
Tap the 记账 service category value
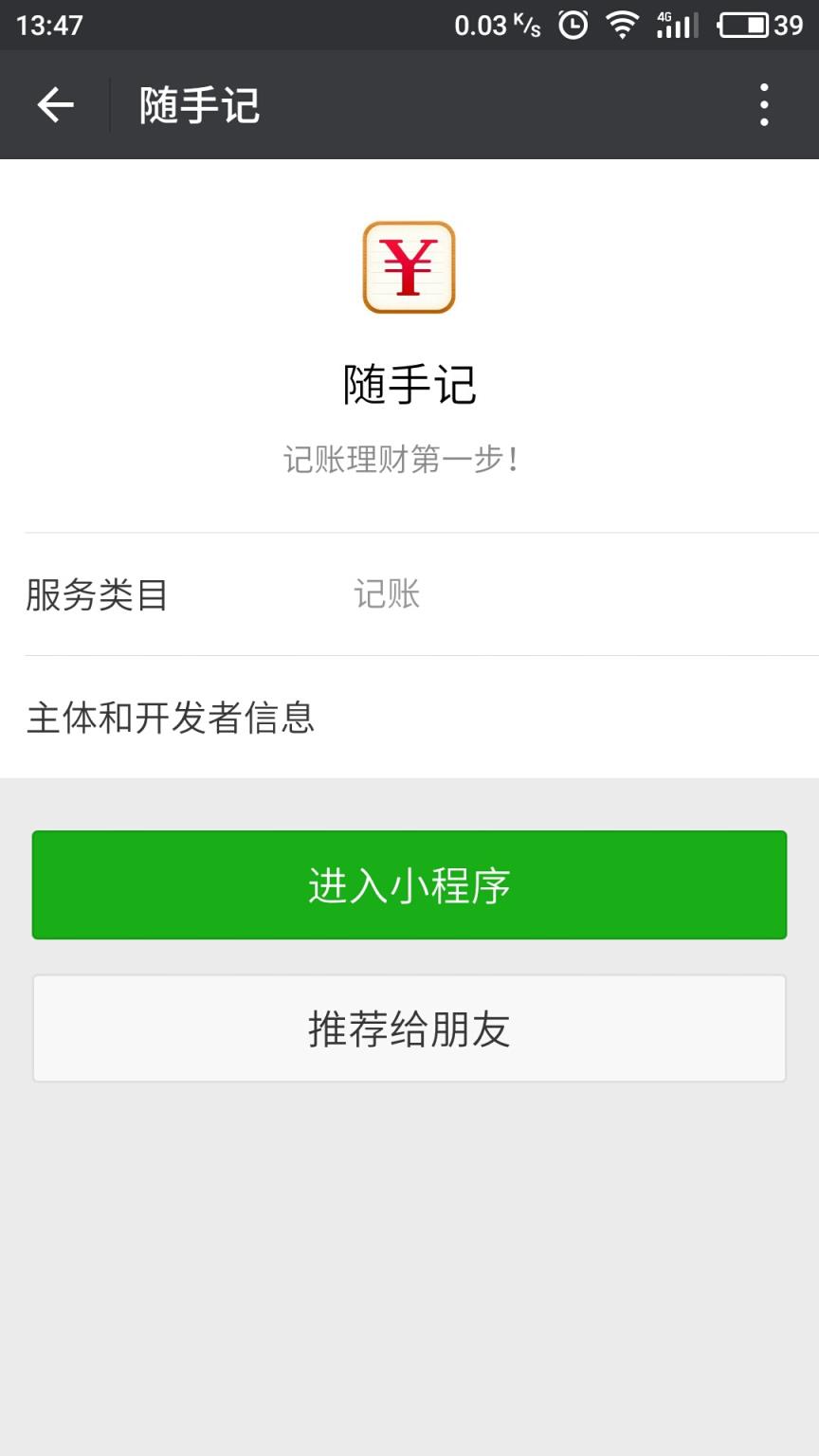(385, 594)
